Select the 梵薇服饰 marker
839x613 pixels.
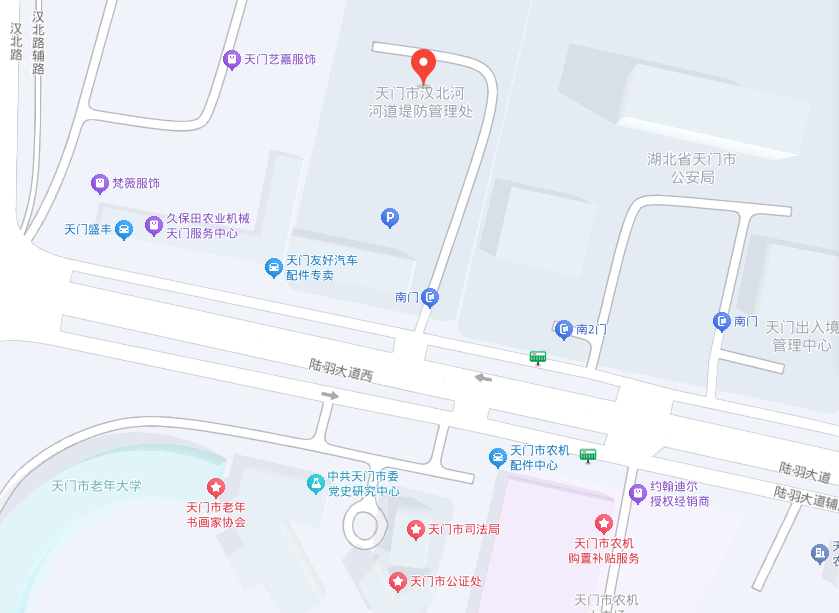(100, 184)
